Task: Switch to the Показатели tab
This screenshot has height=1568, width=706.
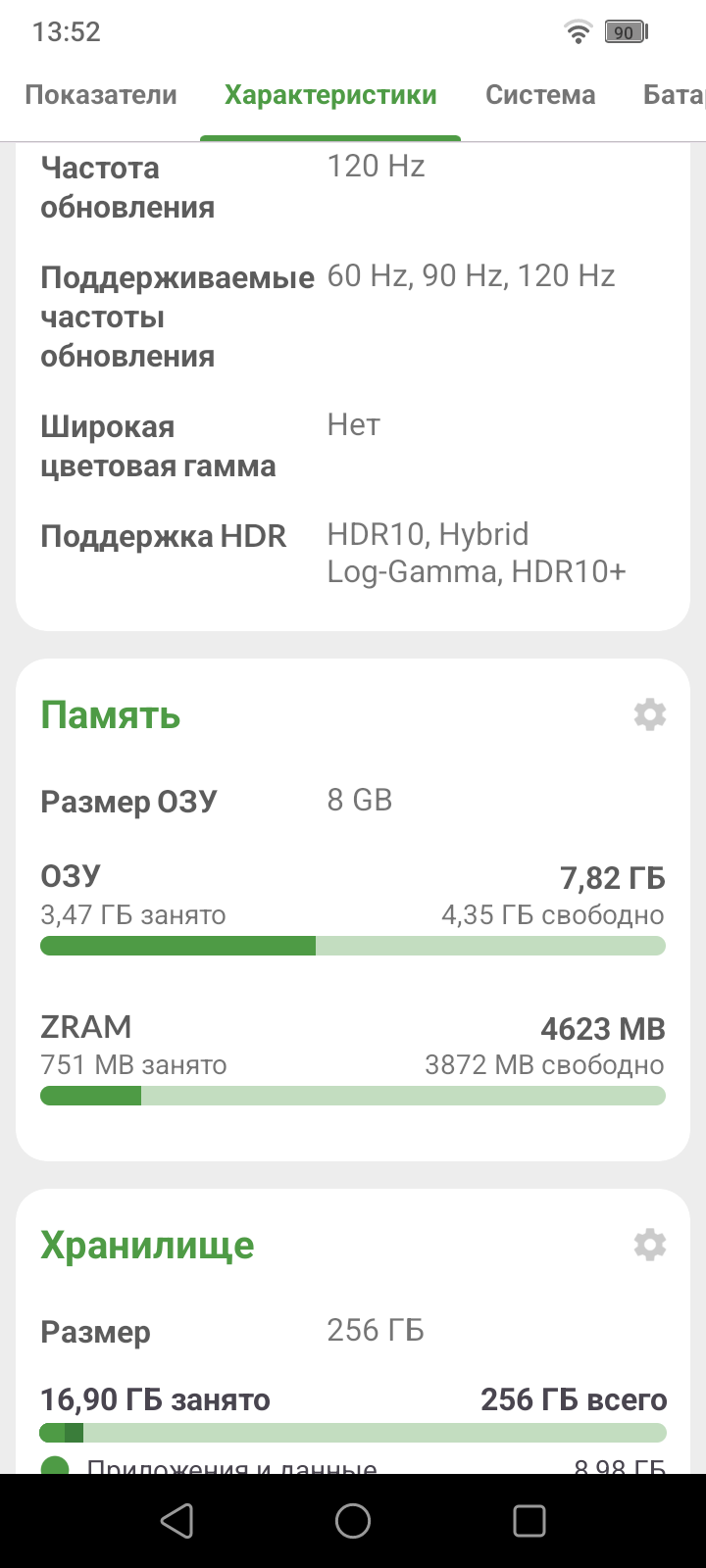Action: point(101,95)
